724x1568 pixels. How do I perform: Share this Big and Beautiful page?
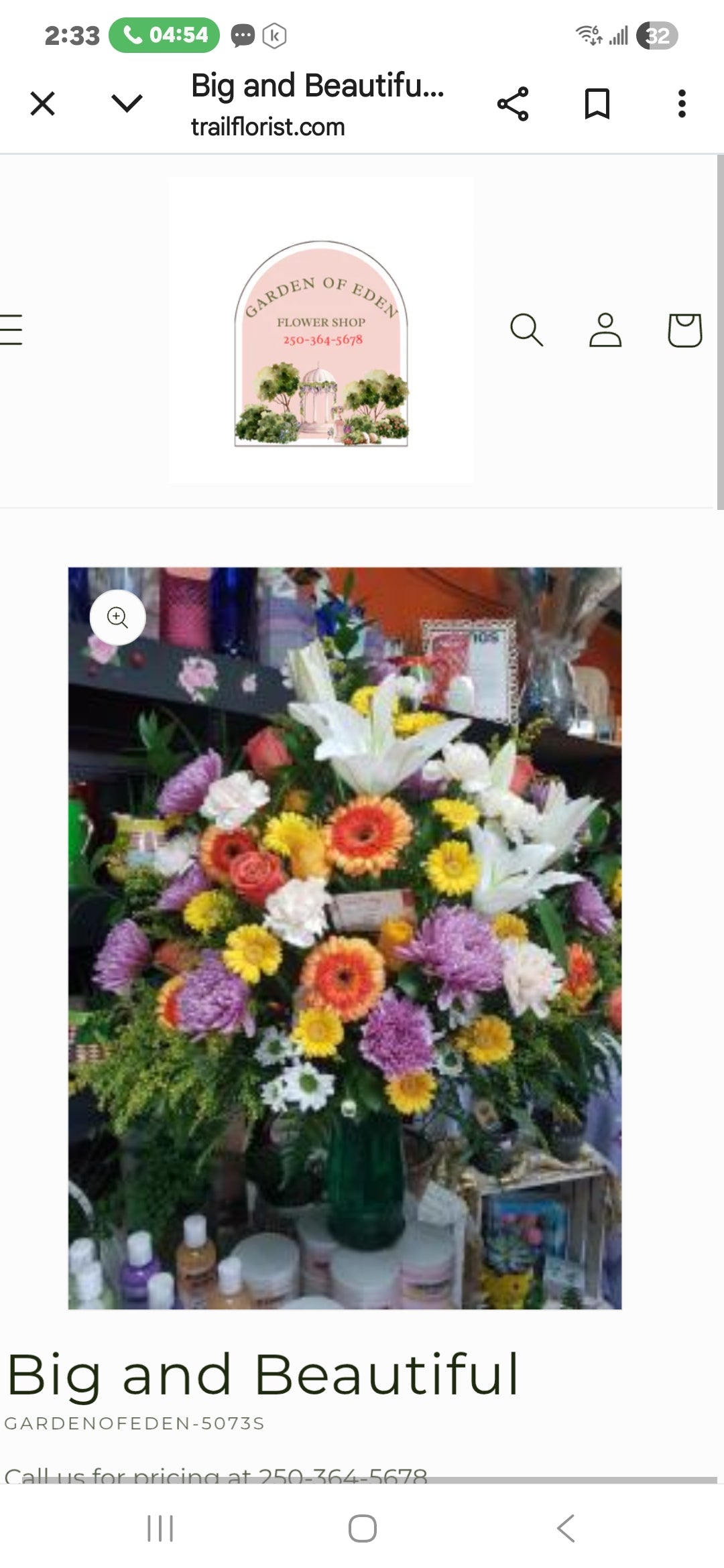coord(513,104)
